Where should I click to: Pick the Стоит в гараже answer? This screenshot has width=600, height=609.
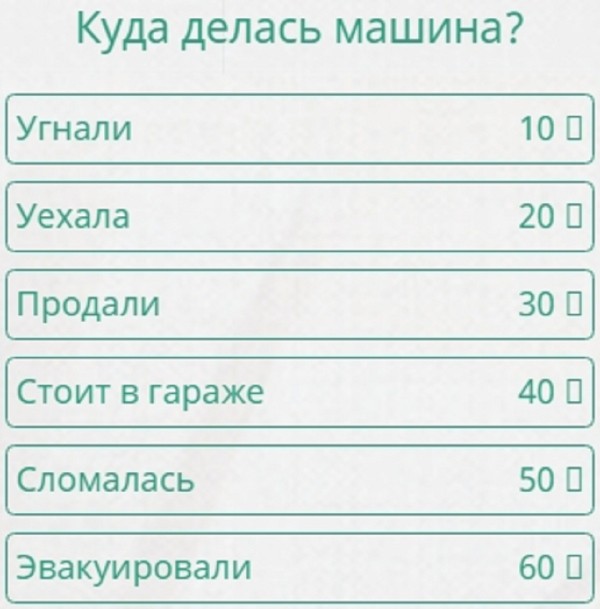(x=299, y=392)
